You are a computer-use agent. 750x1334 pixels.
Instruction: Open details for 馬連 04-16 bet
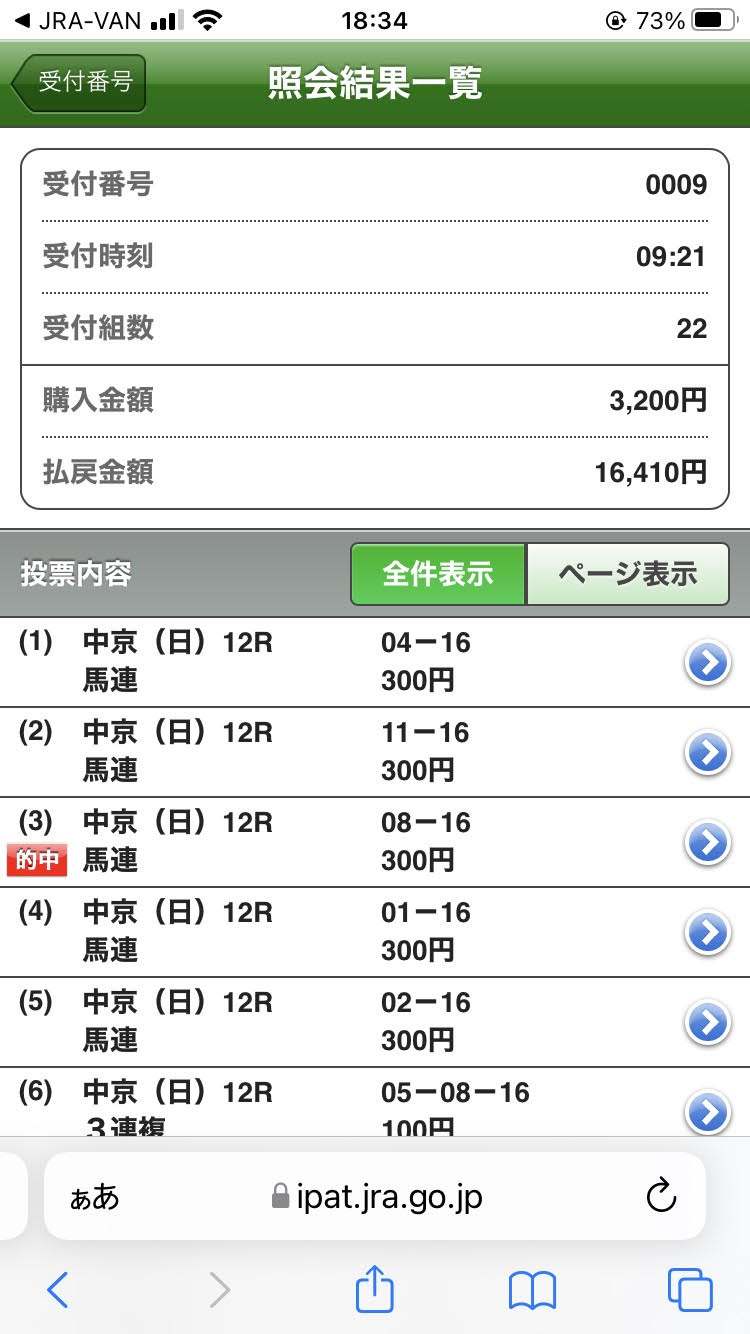click(708, 662)
